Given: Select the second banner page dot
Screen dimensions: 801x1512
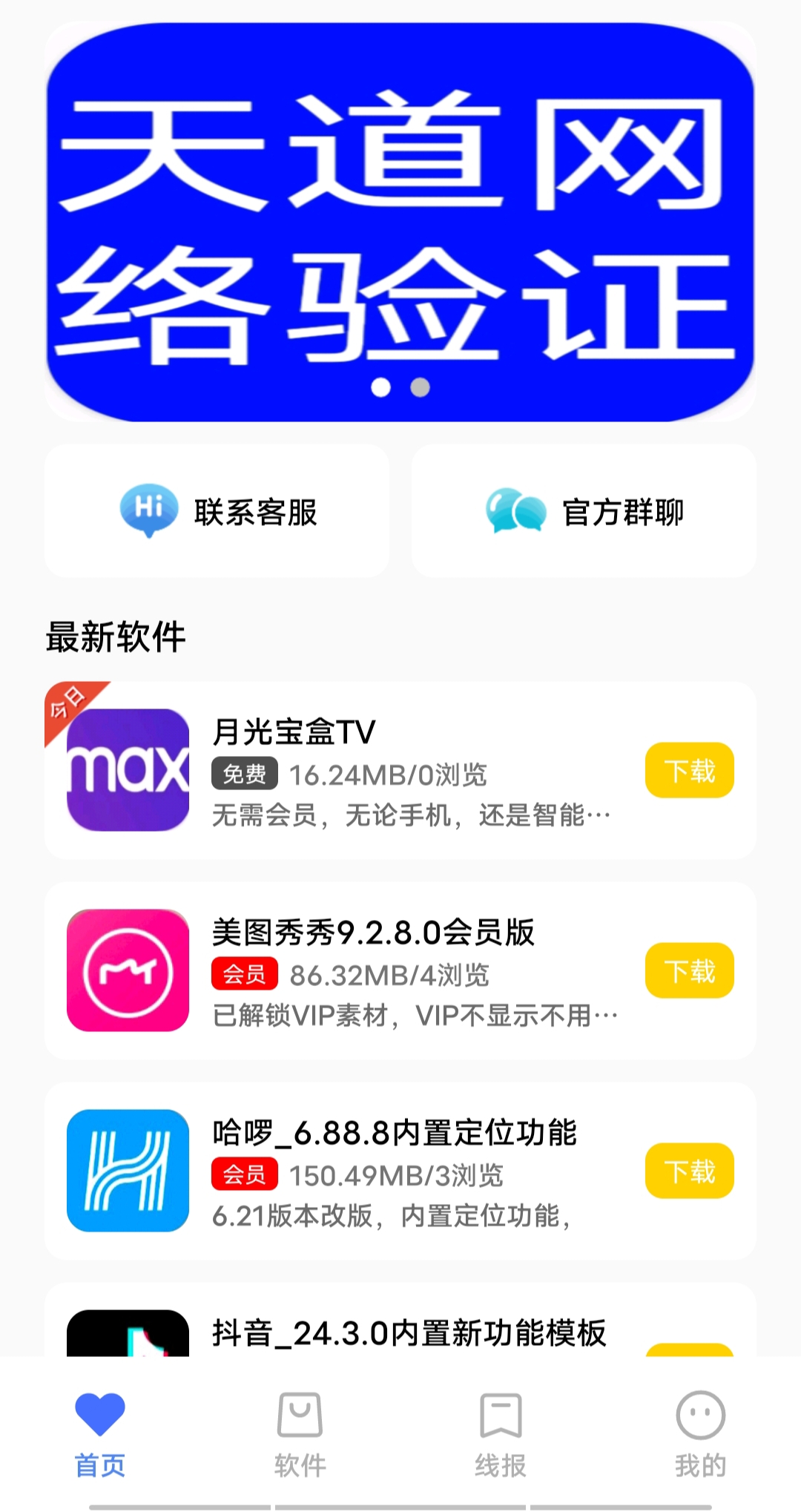Looking at the screenshot, I should click(x=421, y=387).
